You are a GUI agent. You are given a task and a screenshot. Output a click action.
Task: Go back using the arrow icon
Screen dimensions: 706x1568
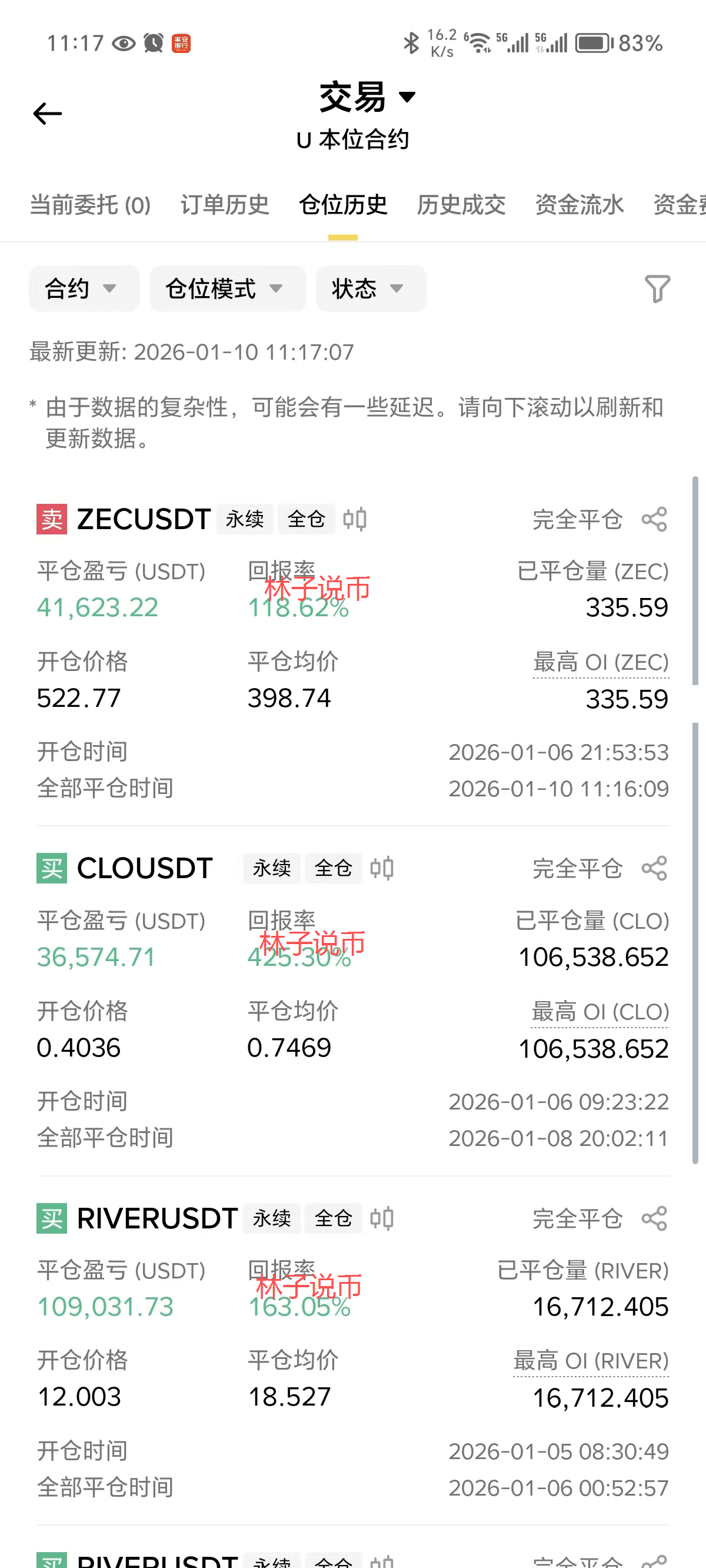(48, 113)
